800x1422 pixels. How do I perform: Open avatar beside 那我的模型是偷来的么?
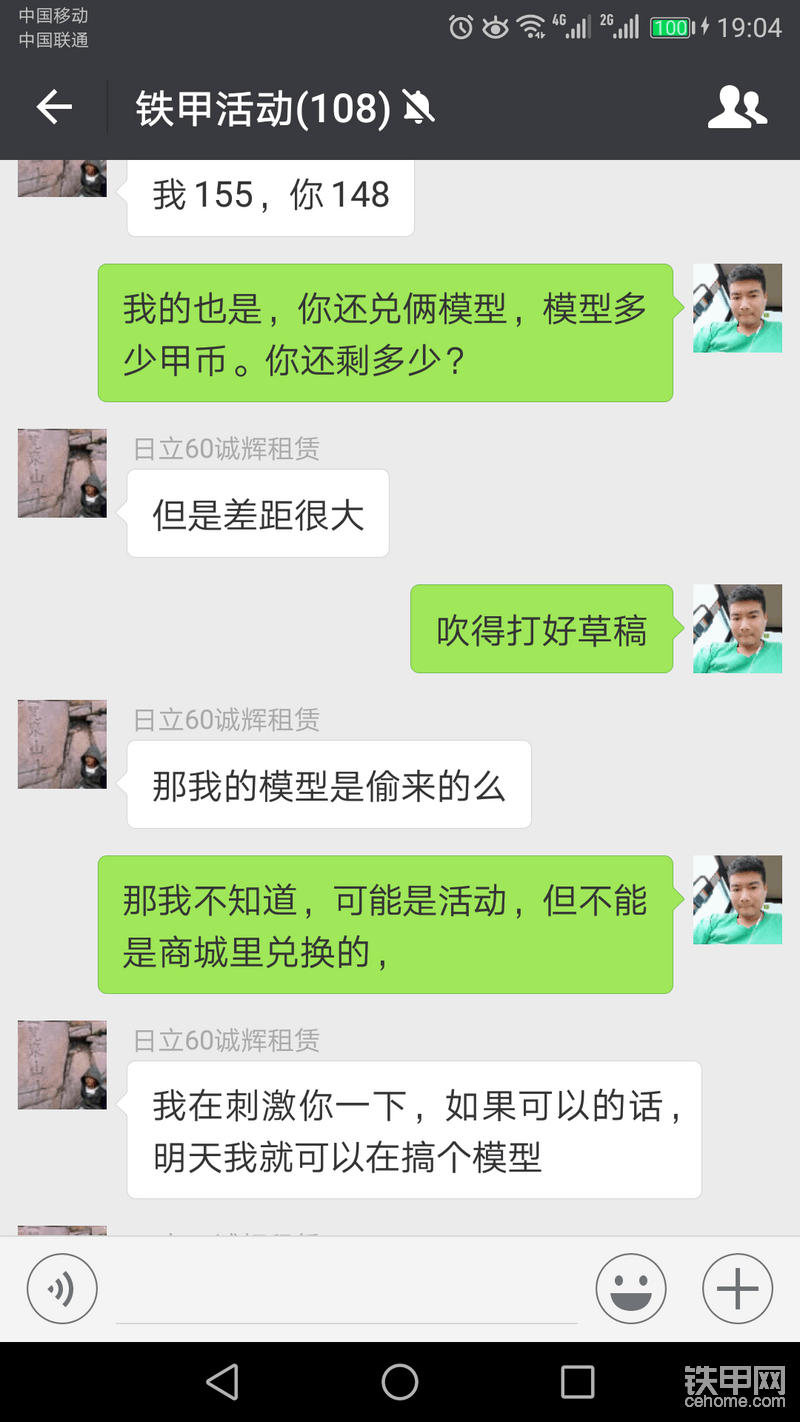pos(62,744)
